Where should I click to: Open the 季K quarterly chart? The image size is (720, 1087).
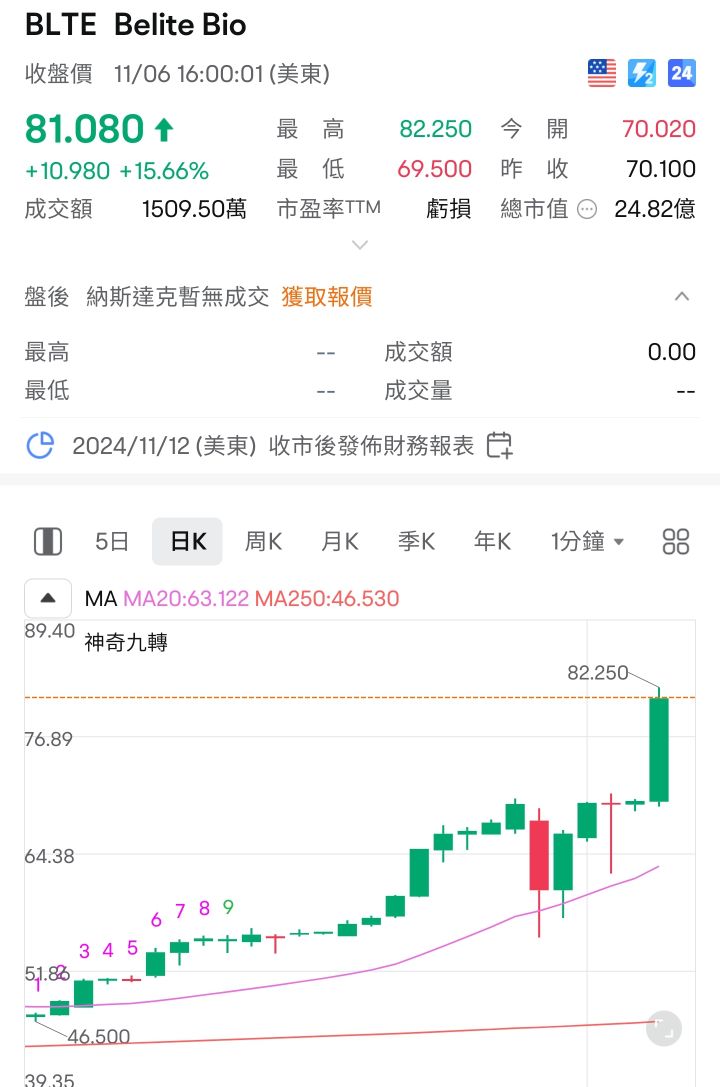click(416, 542)
